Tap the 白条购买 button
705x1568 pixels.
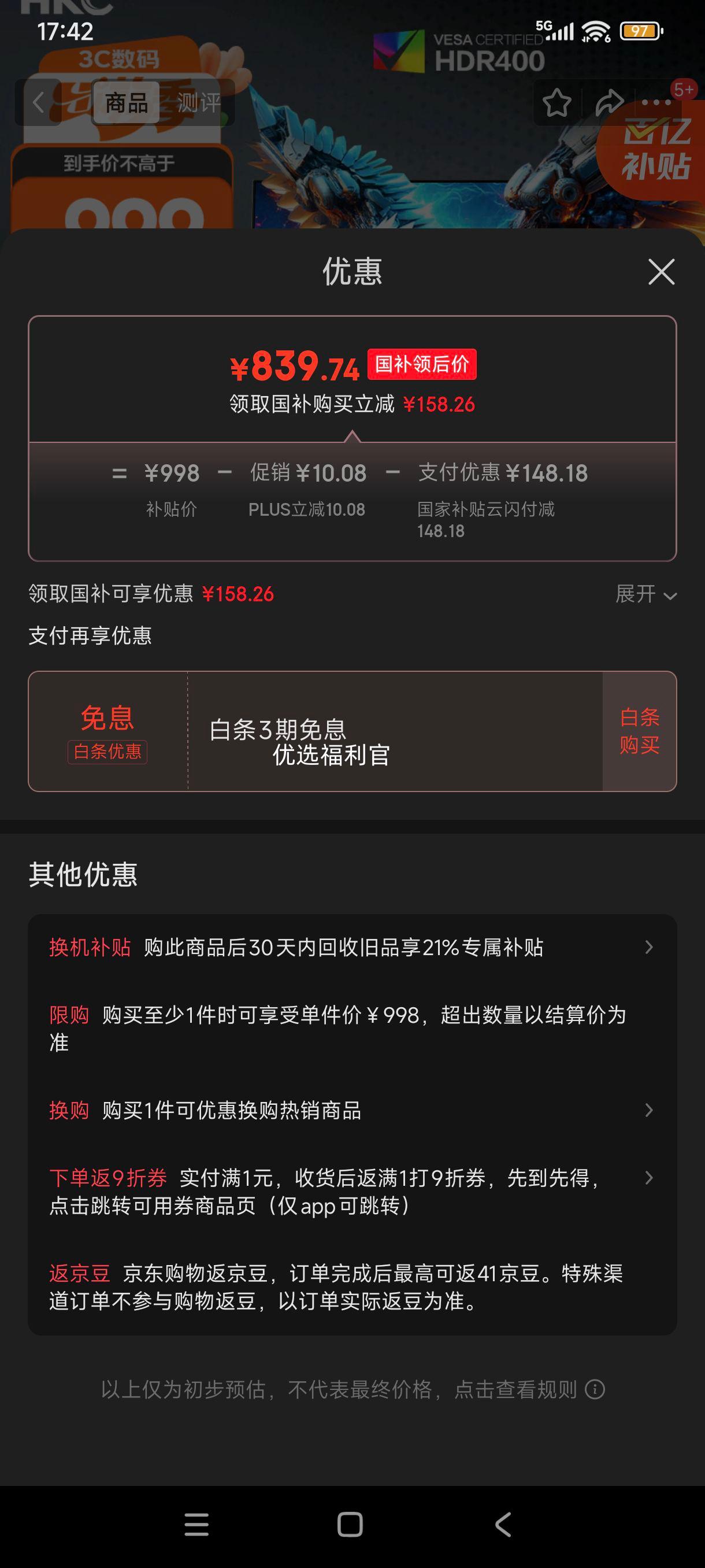coord(639,731)
